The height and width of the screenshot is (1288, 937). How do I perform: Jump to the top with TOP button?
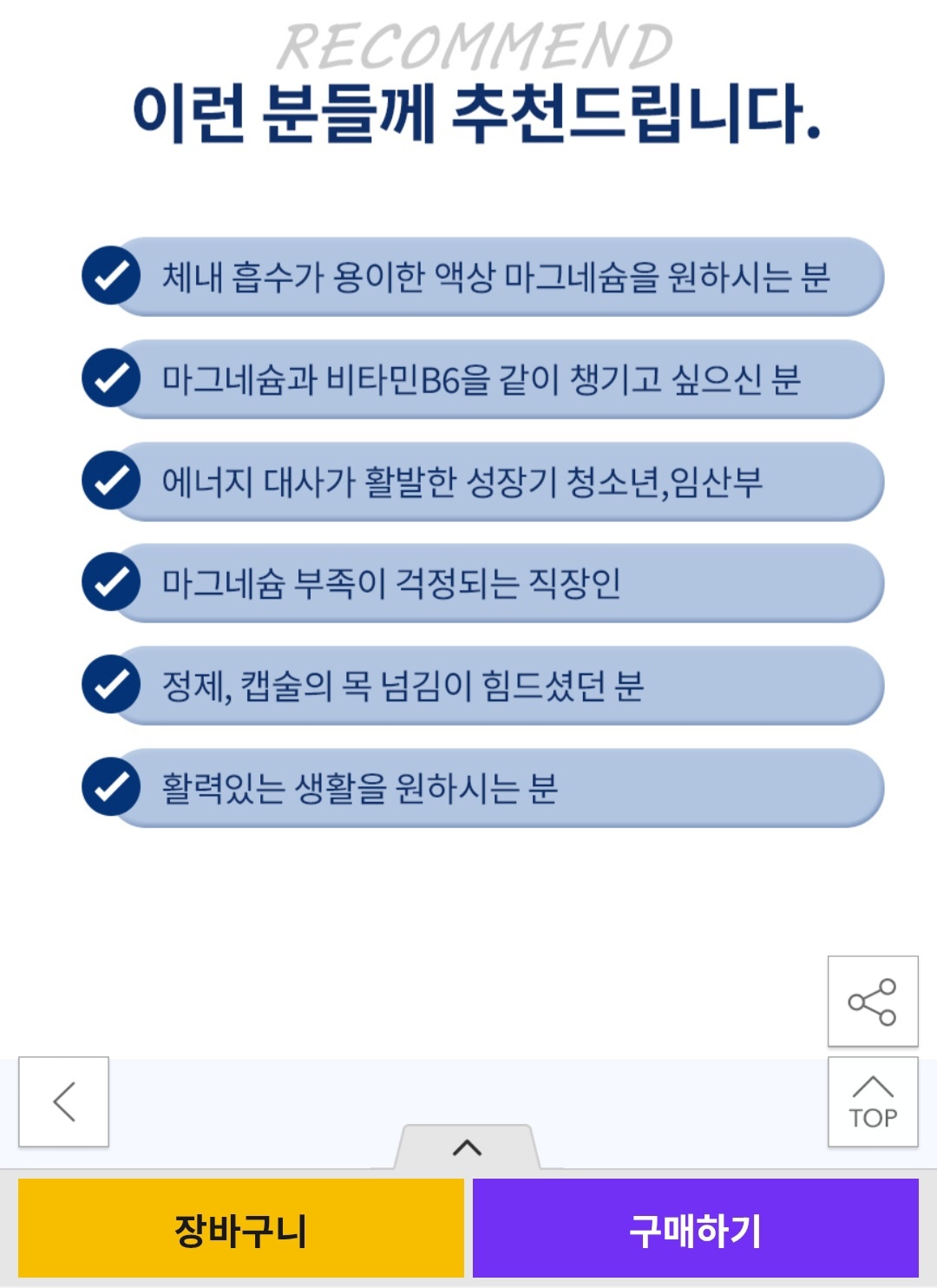(x=873, y=1102)
